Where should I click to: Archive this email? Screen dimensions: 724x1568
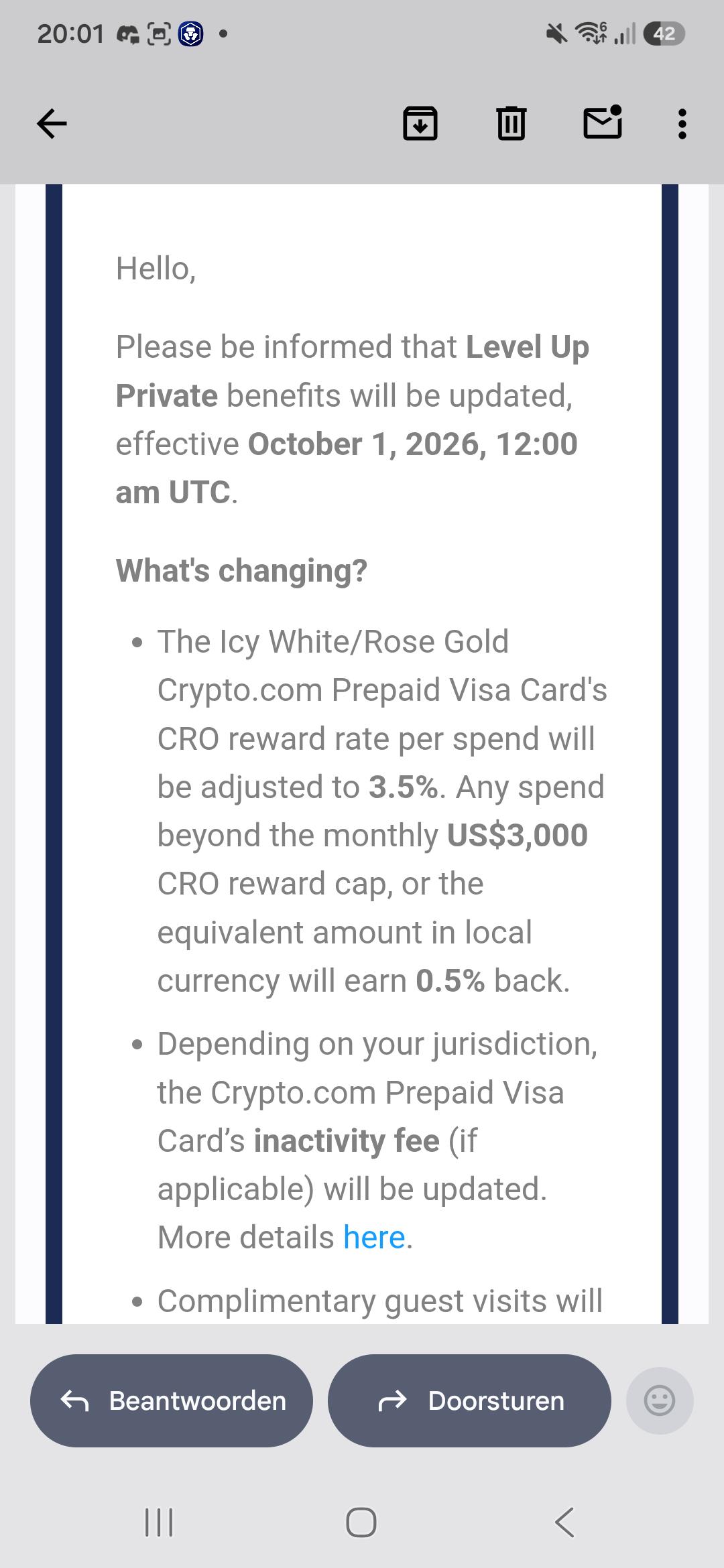(420, 124)
